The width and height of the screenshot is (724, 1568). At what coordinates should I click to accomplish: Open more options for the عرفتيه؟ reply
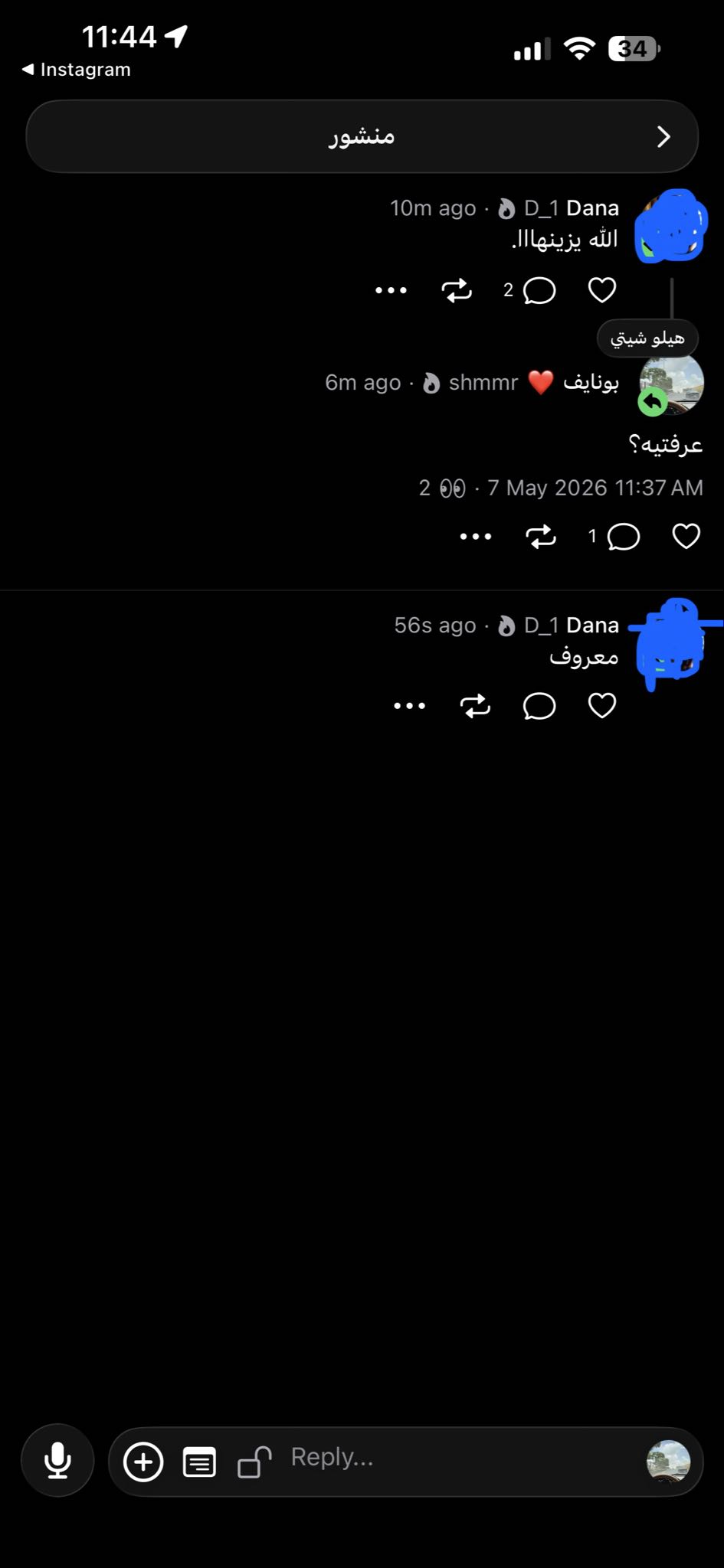pyautogui.click(x=475, y=536)
